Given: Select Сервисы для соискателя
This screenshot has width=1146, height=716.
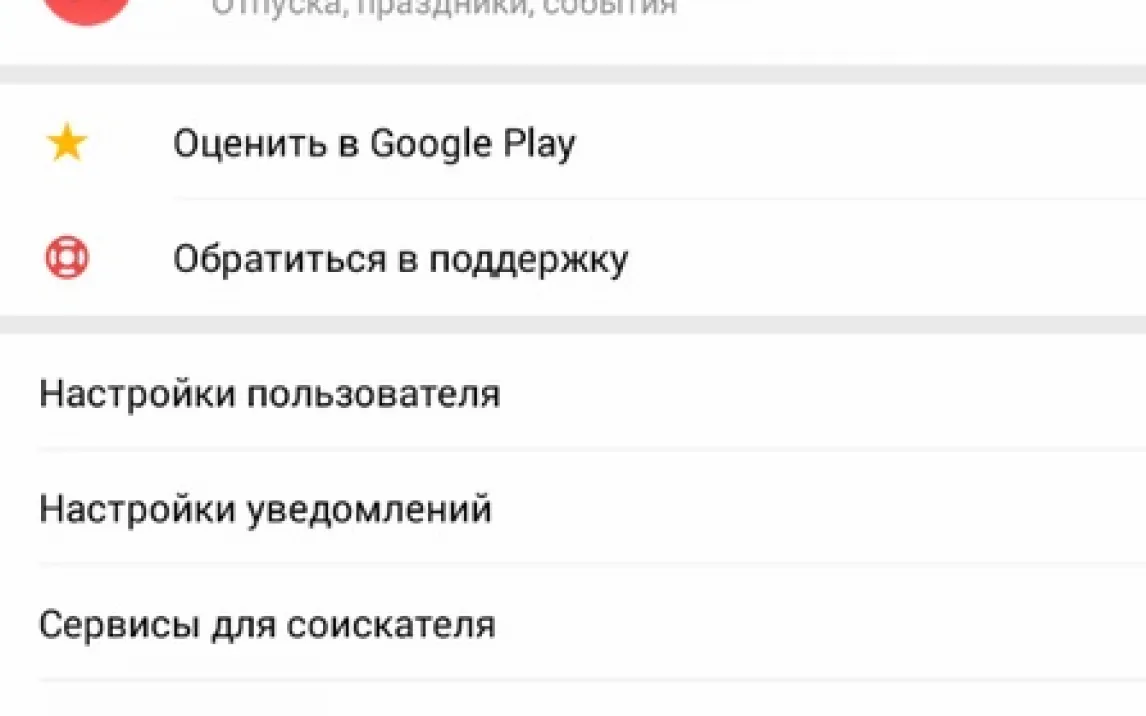Looking at the screenshot, I should tap(267, 626).
